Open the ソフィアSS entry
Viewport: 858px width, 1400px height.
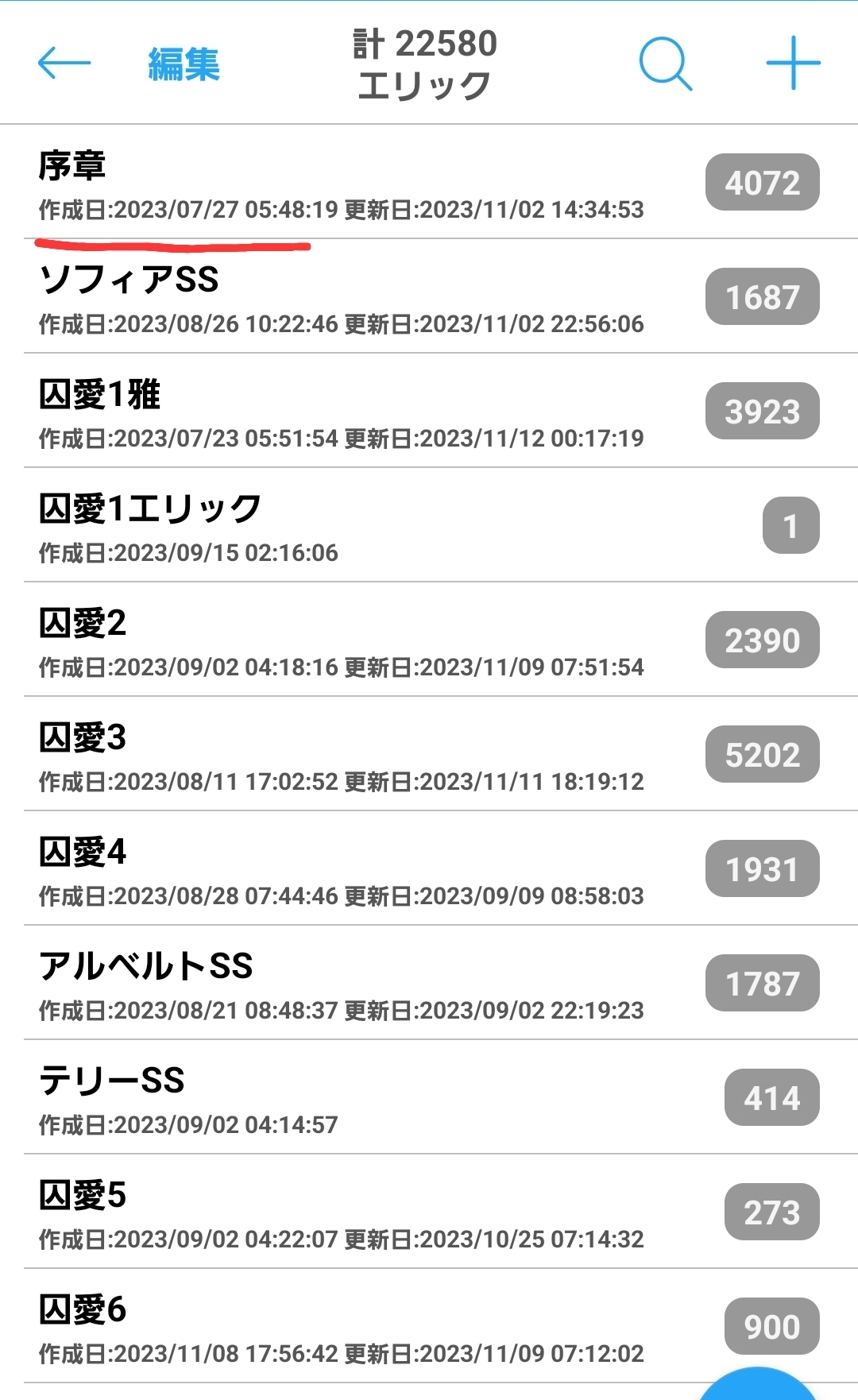(x=342, y=297)
